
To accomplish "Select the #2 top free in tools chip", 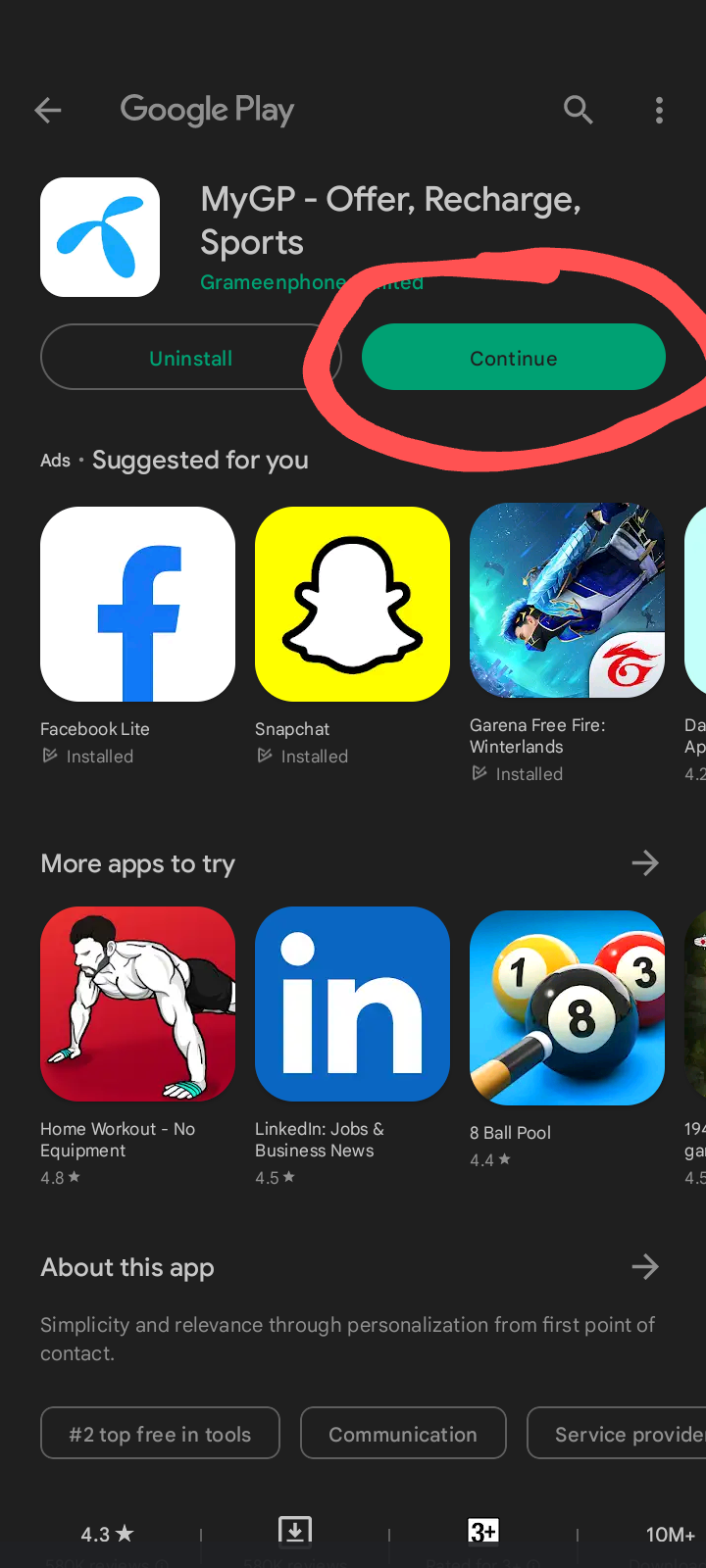I will click(160, 1434).
